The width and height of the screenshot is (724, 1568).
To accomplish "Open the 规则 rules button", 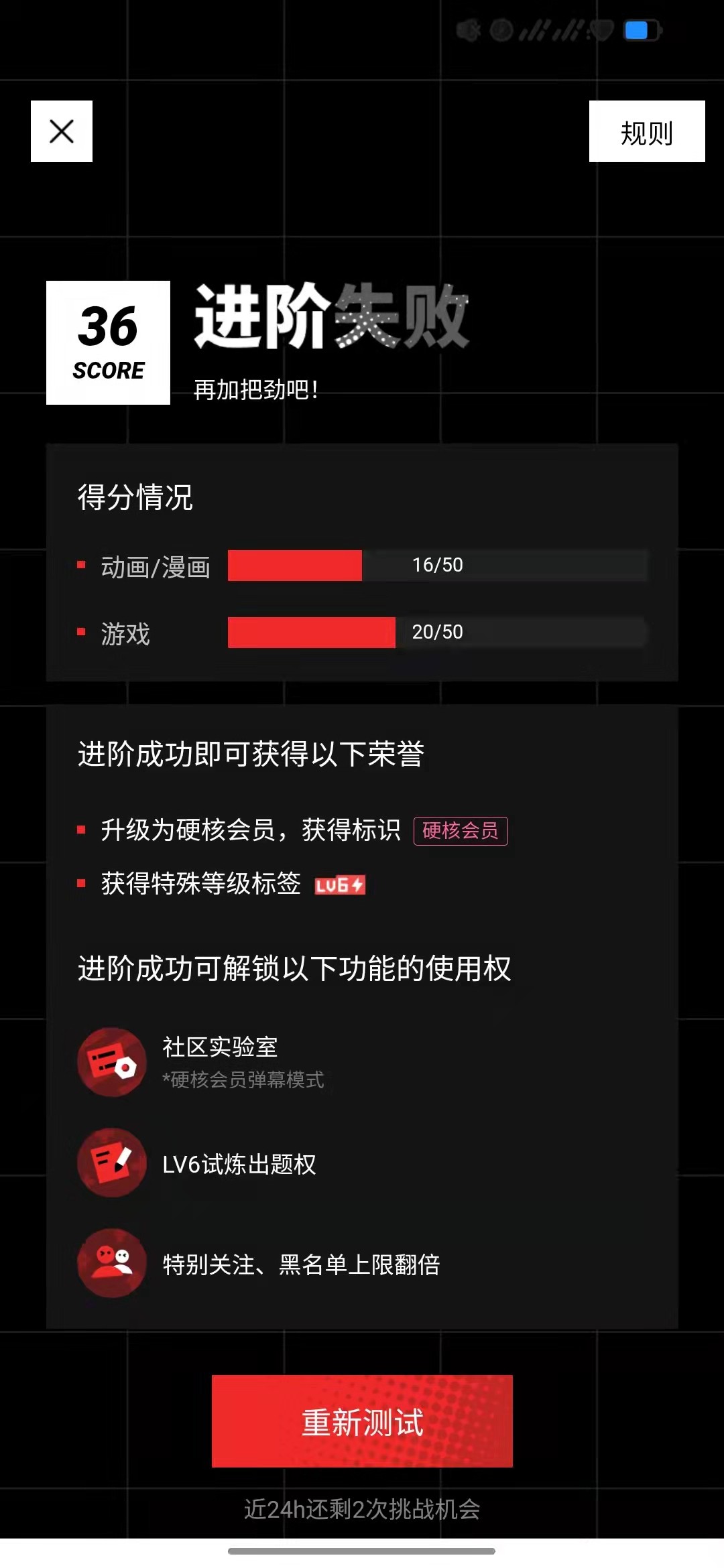I will coord(647,131).
